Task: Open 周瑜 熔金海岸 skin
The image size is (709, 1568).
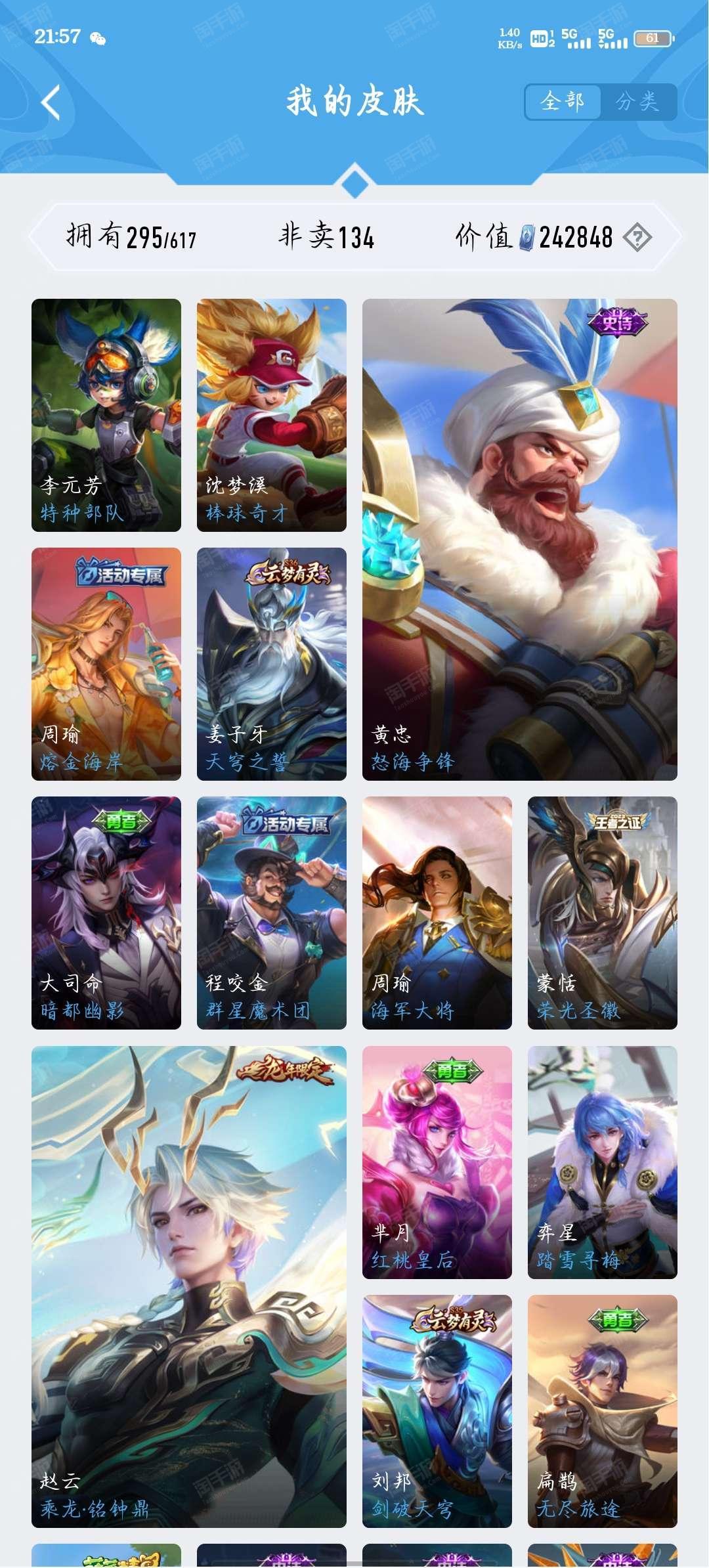Action: pos(106,664)
